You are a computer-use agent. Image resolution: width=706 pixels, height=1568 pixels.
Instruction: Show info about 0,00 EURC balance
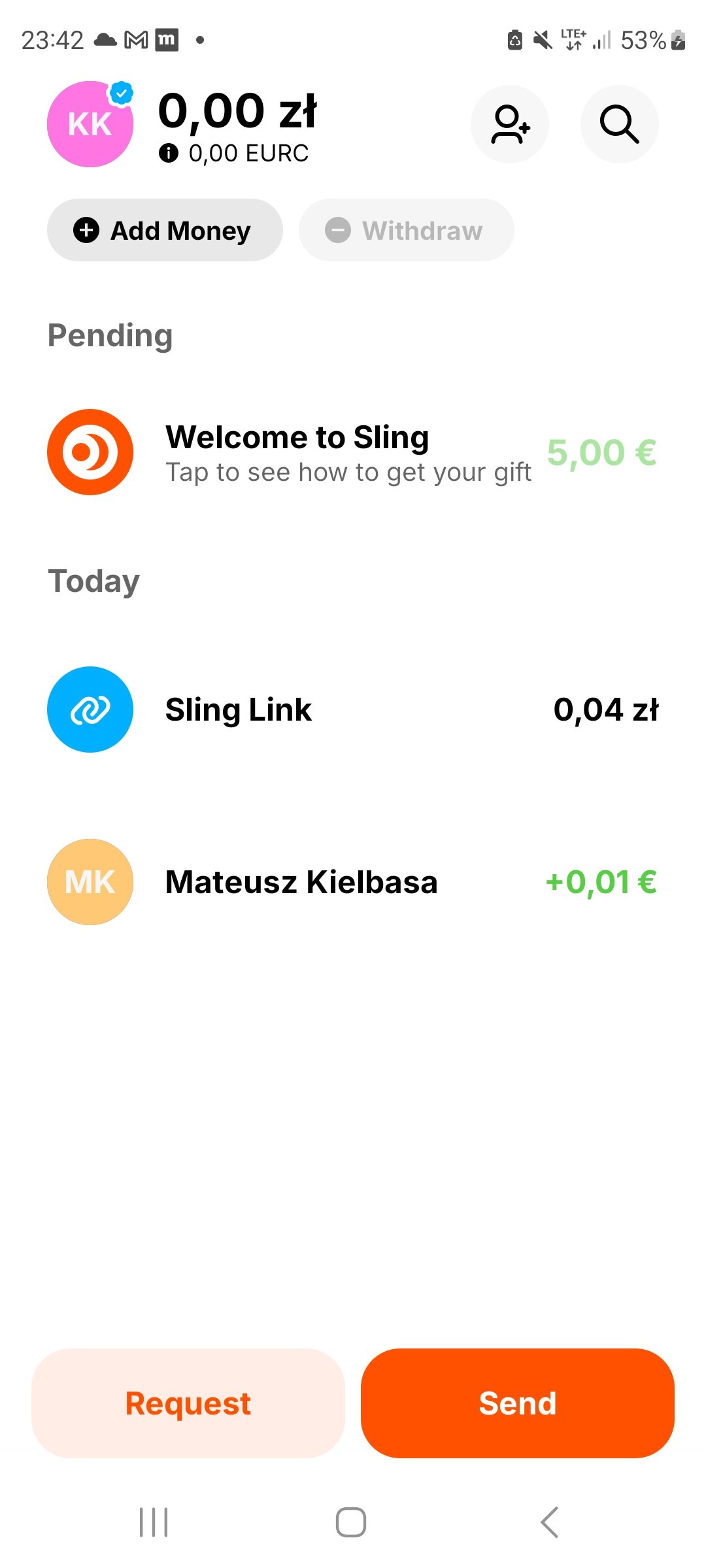pyautogui.click(x=168, y=154)
